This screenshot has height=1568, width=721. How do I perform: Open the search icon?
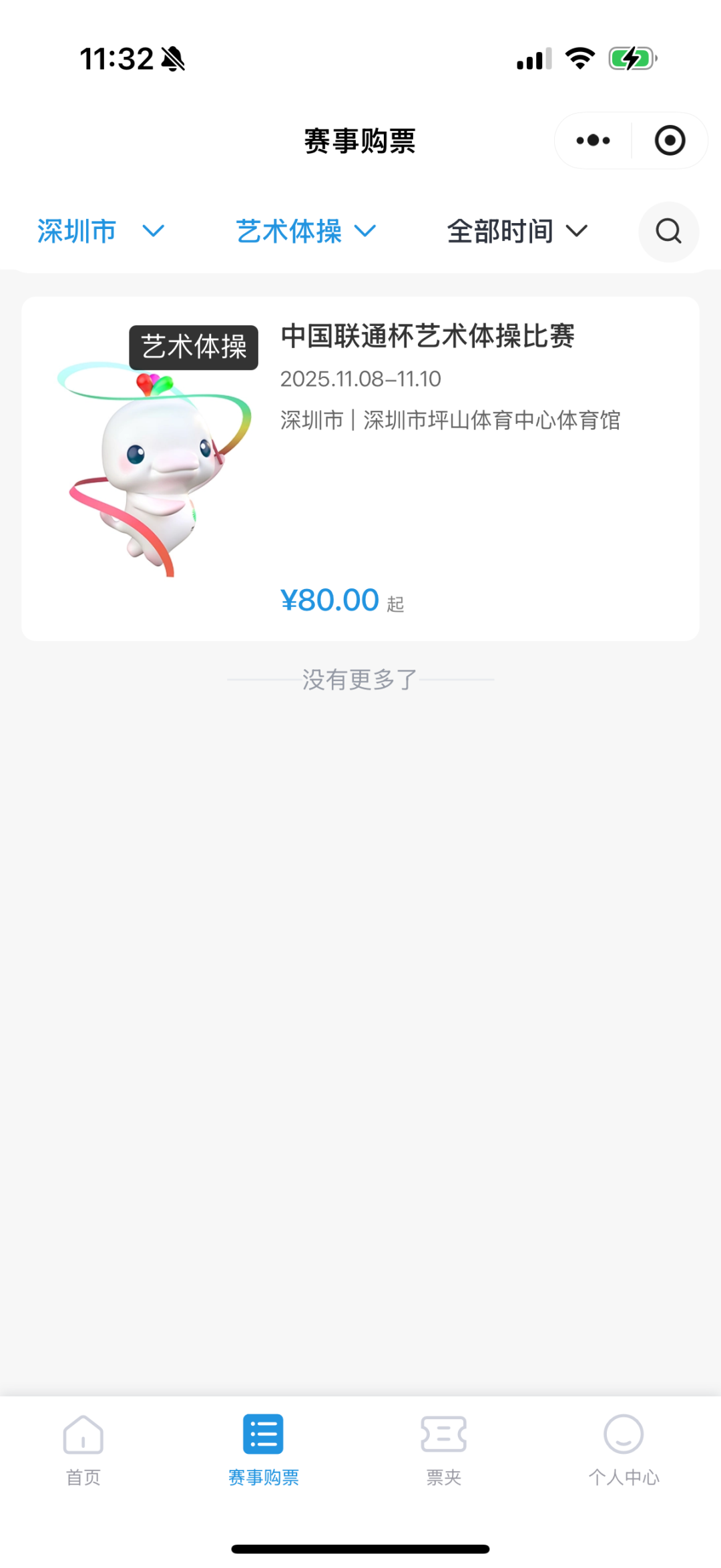pyautogui.click(x=668, y=232)
